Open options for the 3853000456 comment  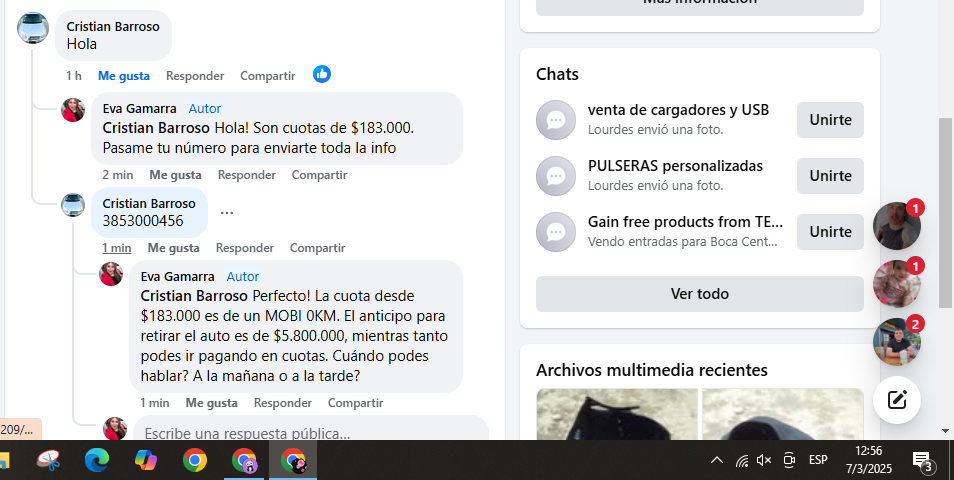(227, 212)
